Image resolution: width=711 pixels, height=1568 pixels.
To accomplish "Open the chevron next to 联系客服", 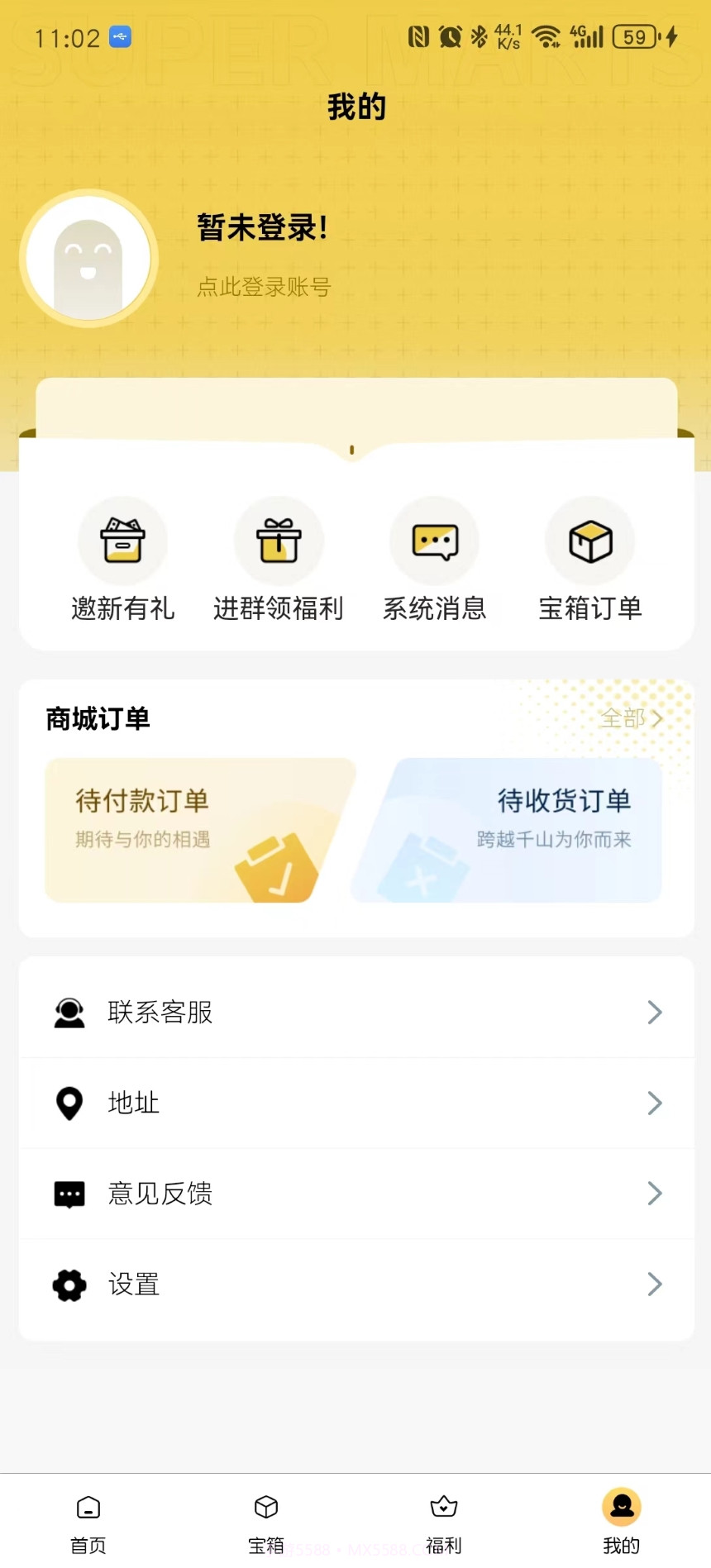I will [655, 1012].
